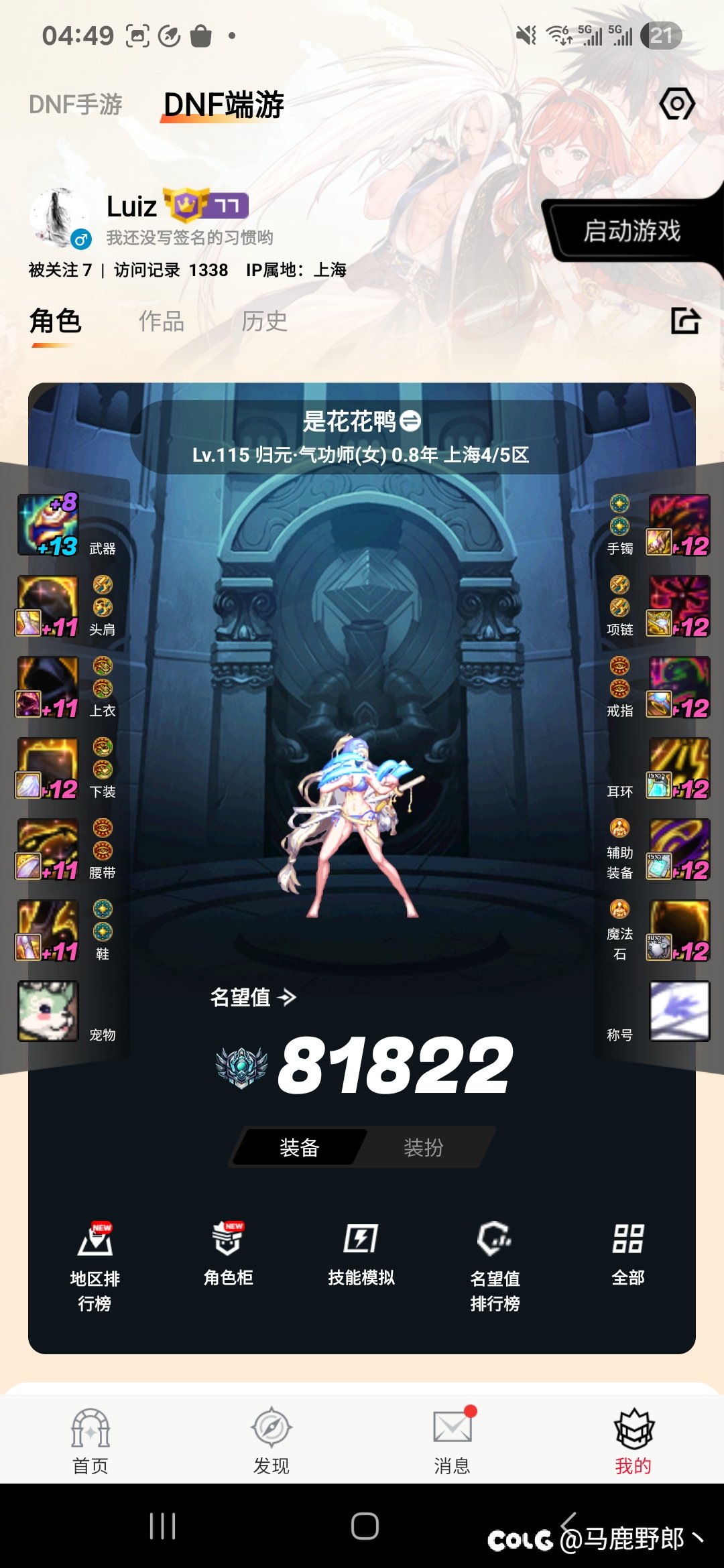Tap the 启动游戏 button
Image resolution: width=724 pixels, height=1568 pixels.
point(631,231)
